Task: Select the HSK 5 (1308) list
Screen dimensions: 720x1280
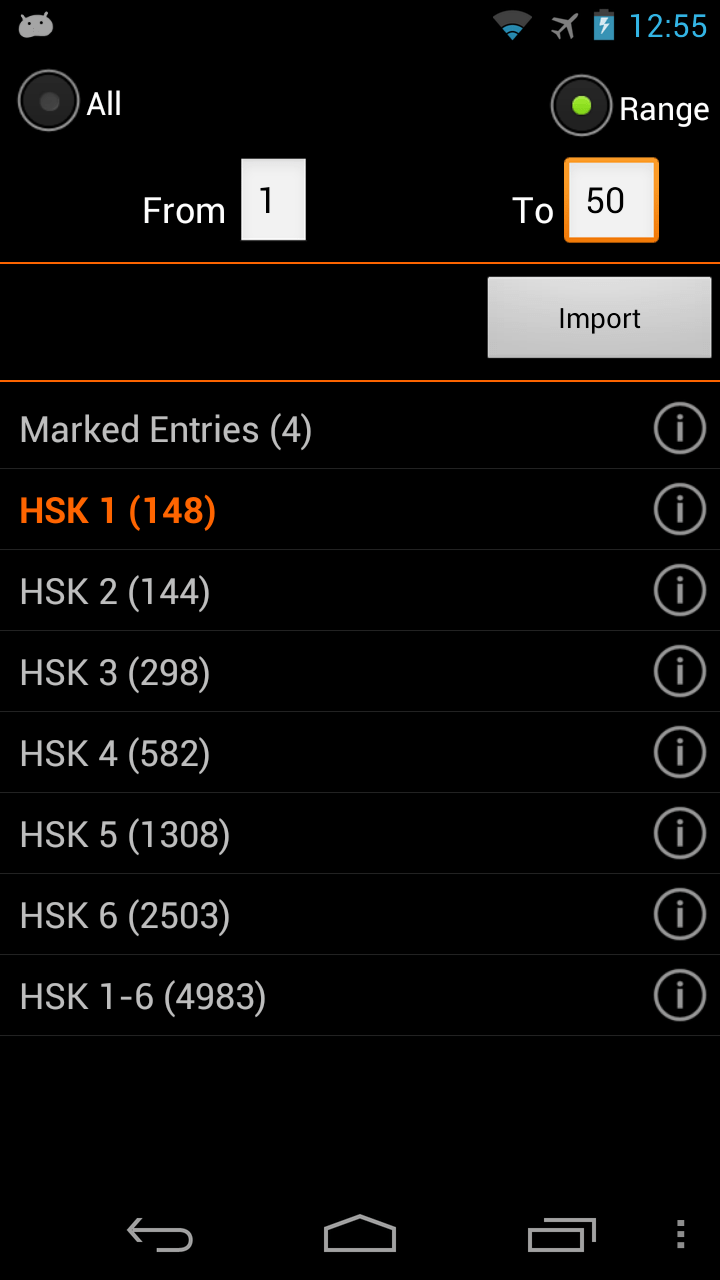Action: (125, 835)
